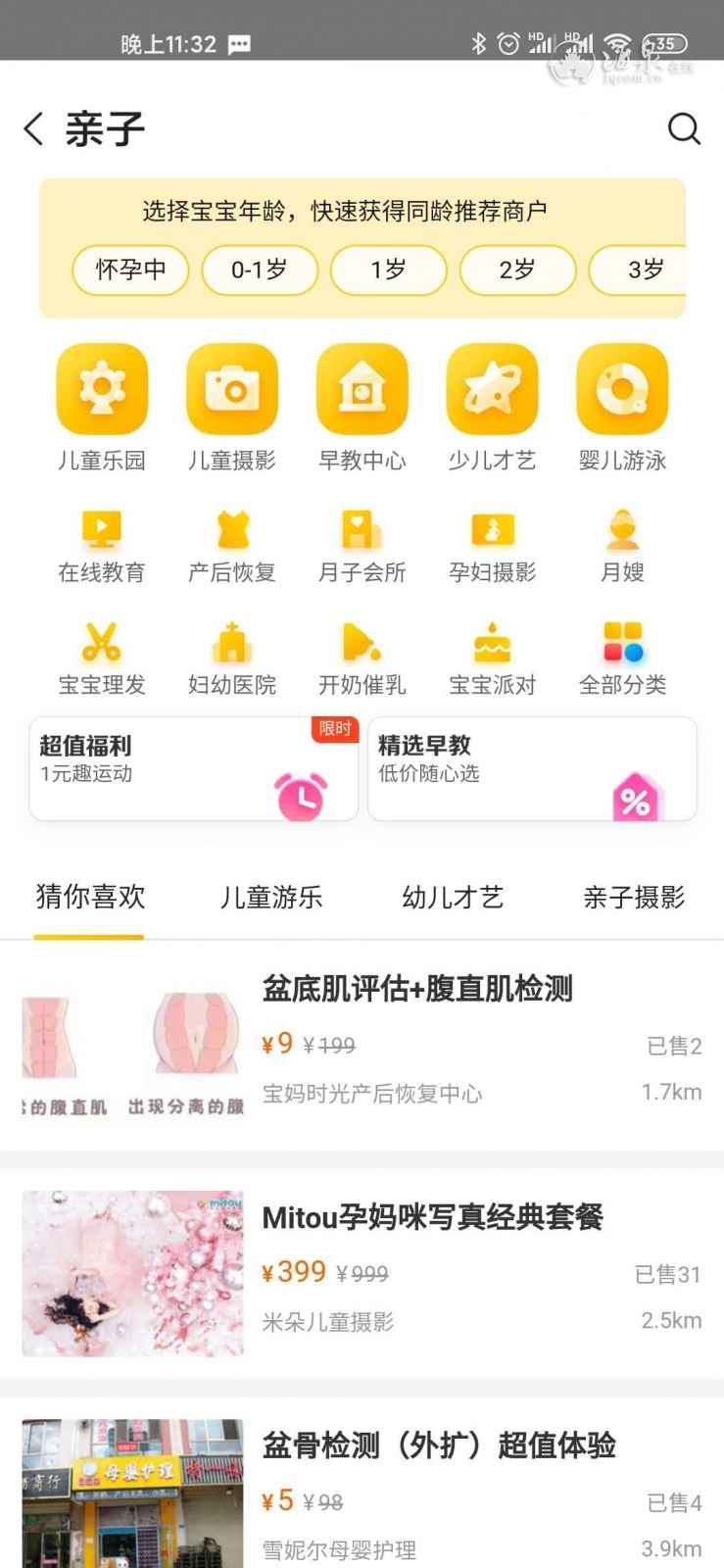Switch to the 幼儿才艺 tab
Screen dimensions: 724x1568
click(453, 897)
